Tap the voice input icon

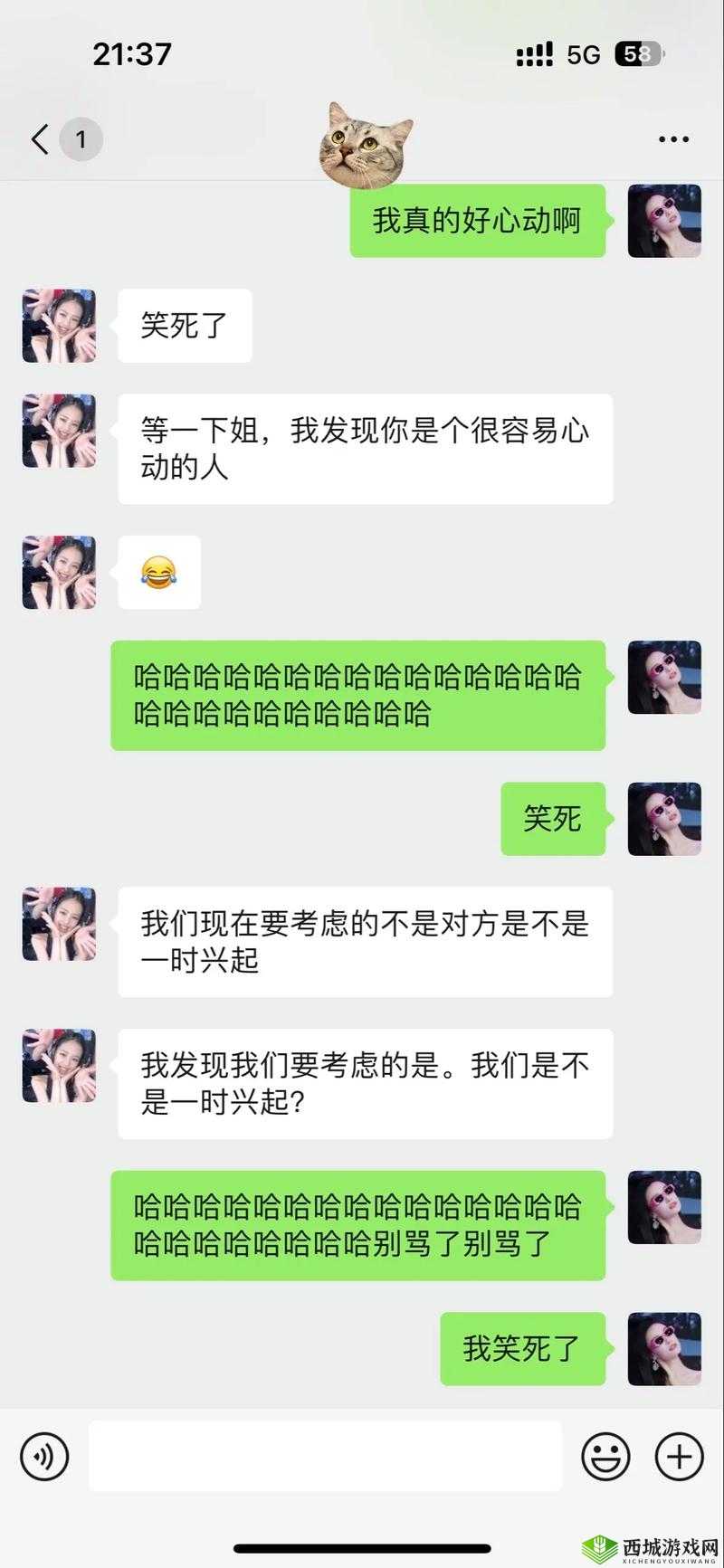pos(45,1457)
